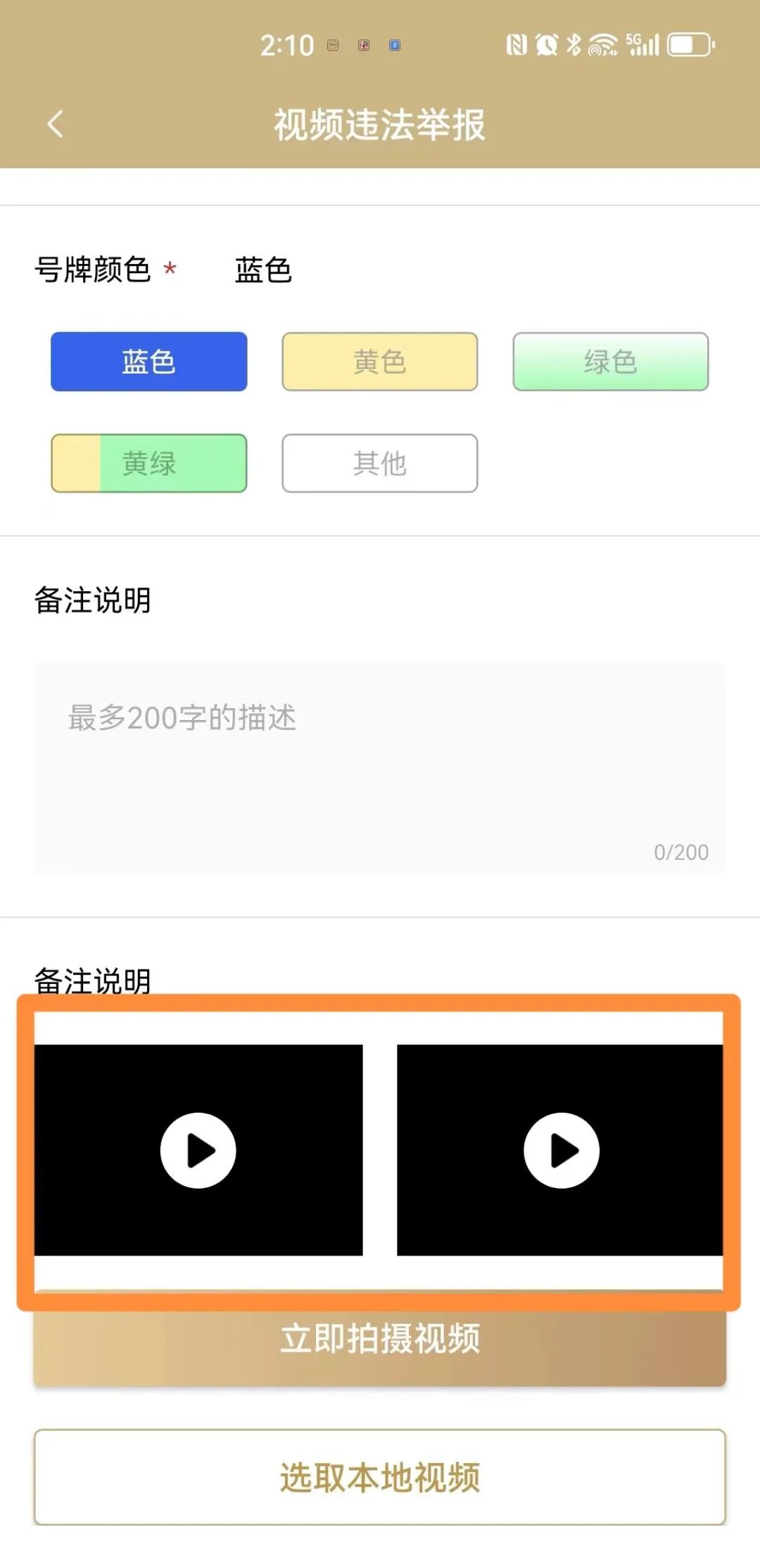
Task: Choose the 其他 plate color option
Action: click(379, 463)
